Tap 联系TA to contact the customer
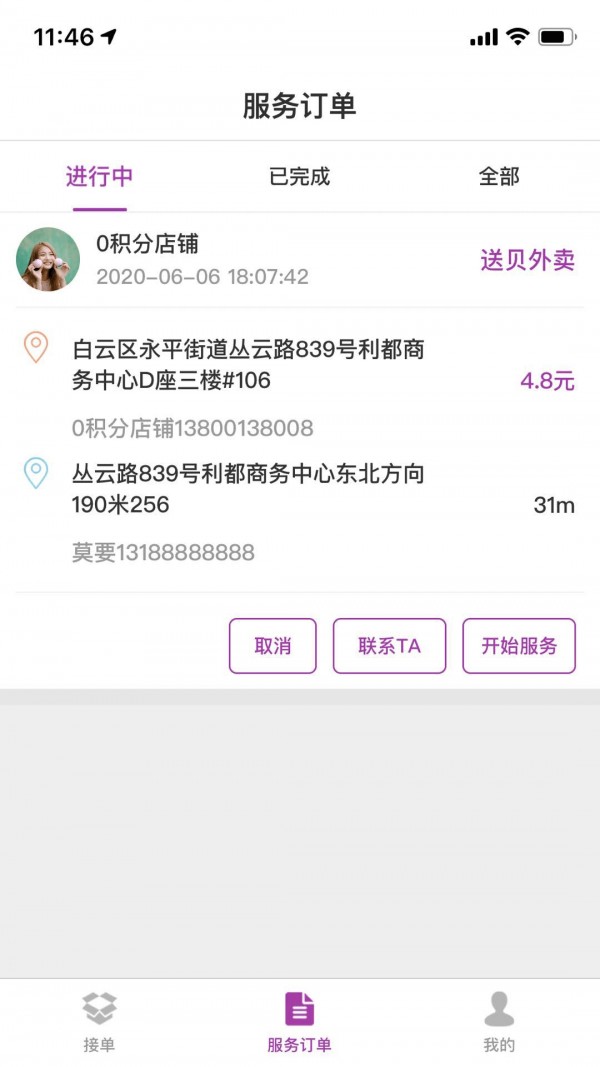Screen dimensions: 600x1067 click(x=389, y=646)
